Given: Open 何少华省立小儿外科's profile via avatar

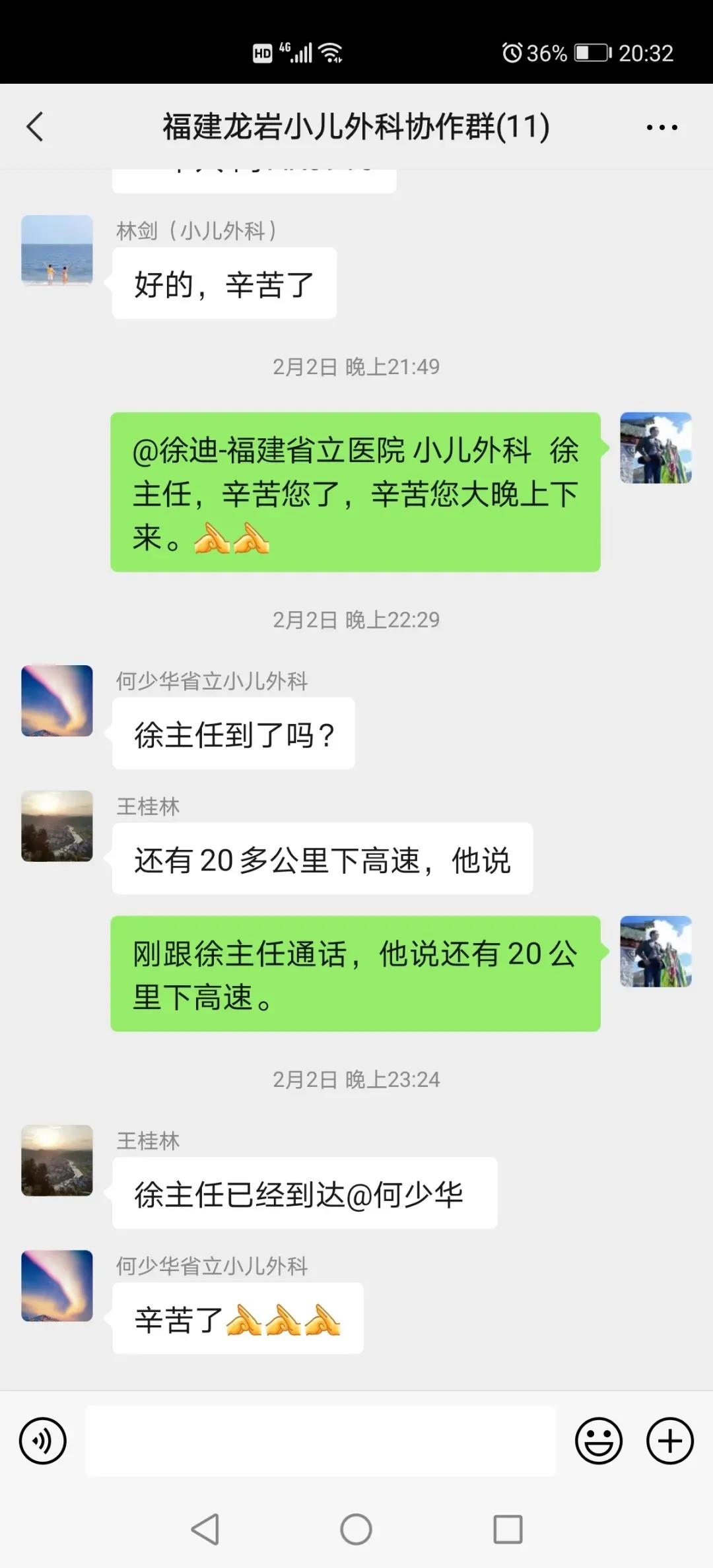Looking at the screenshot, I should pos(57,701).
